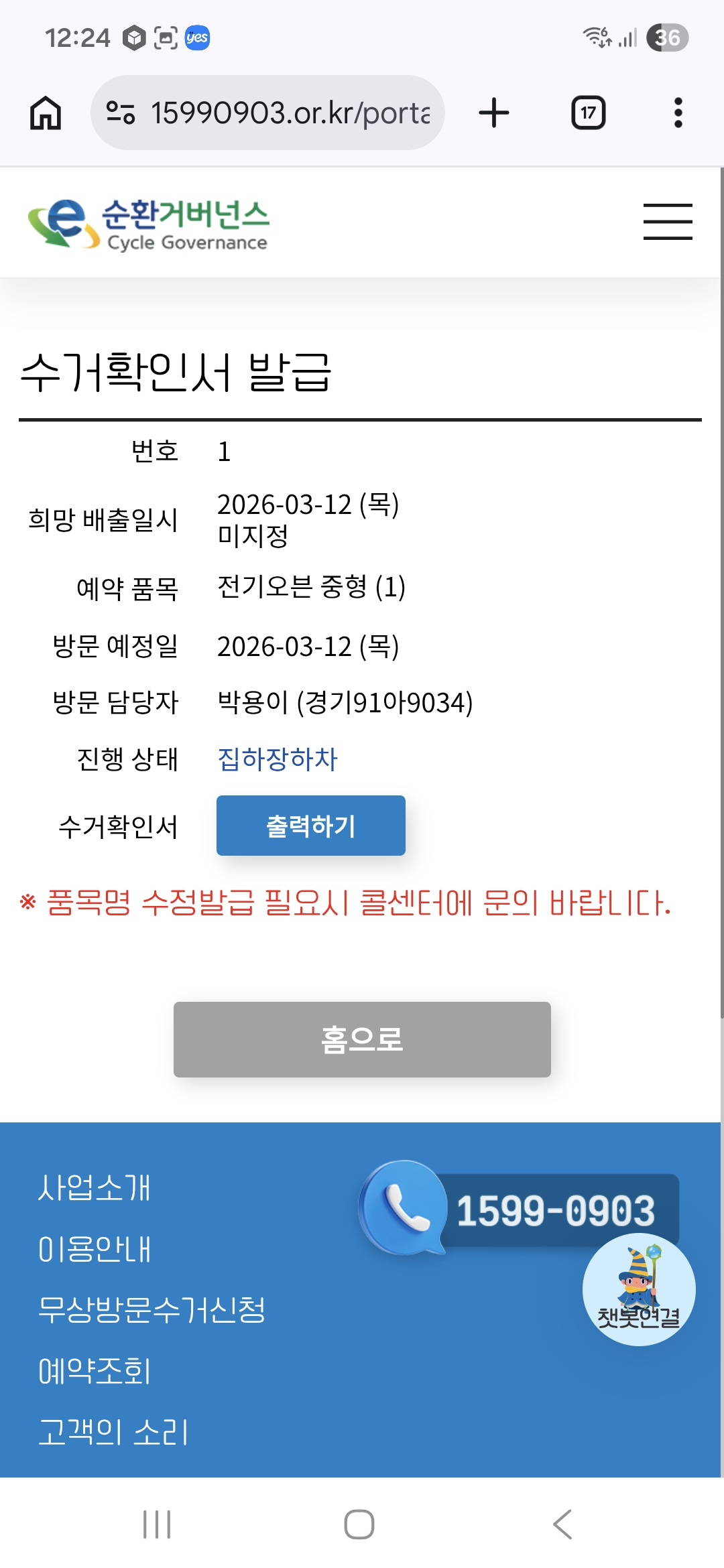Open the browser home page

click(46, 113)
